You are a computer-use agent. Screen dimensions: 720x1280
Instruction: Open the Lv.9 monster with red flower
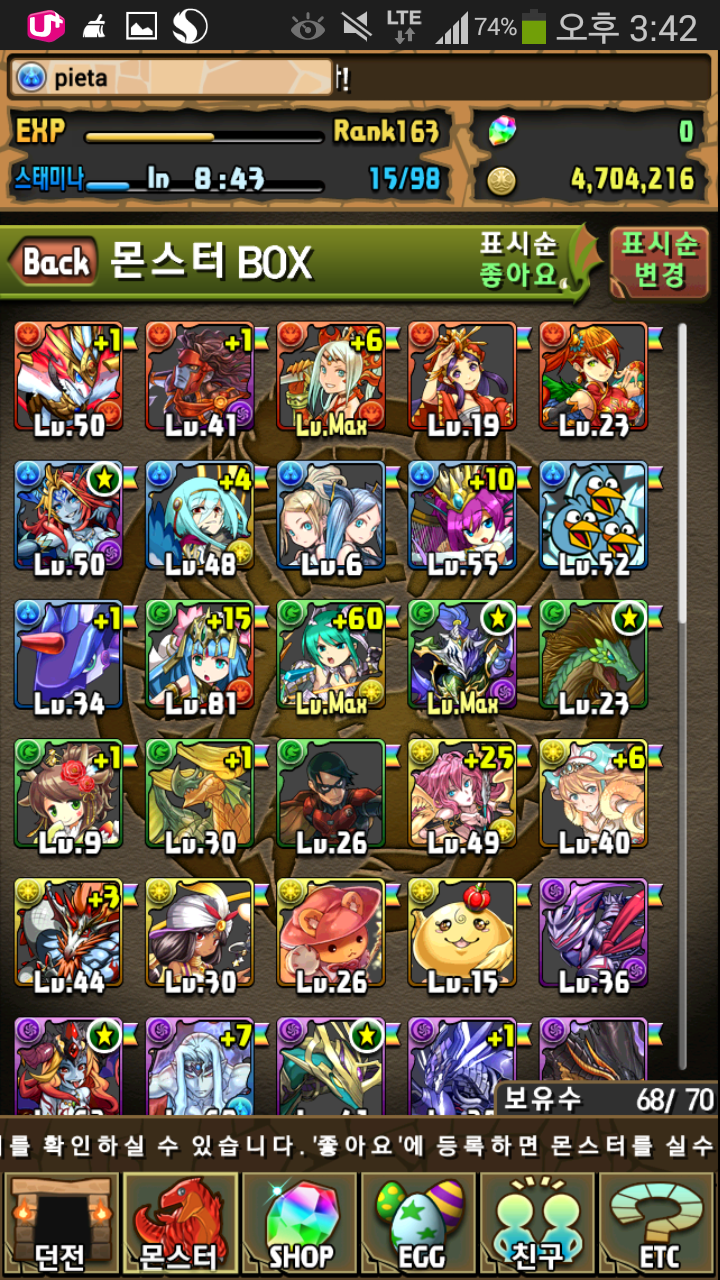coord(68,795)
